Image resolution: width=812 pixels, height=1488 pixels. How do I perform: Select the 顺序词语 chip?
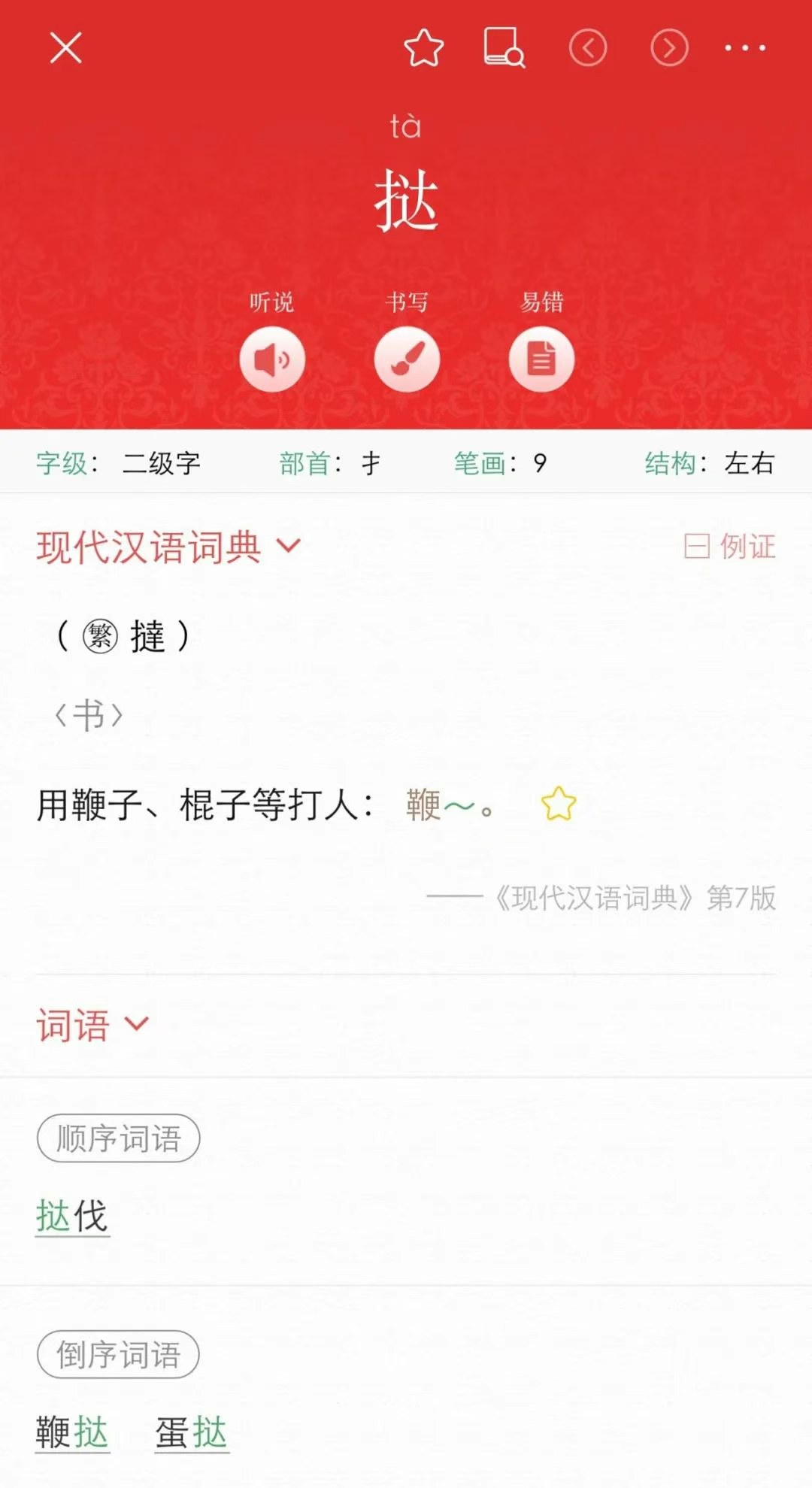coord(118,1138)
